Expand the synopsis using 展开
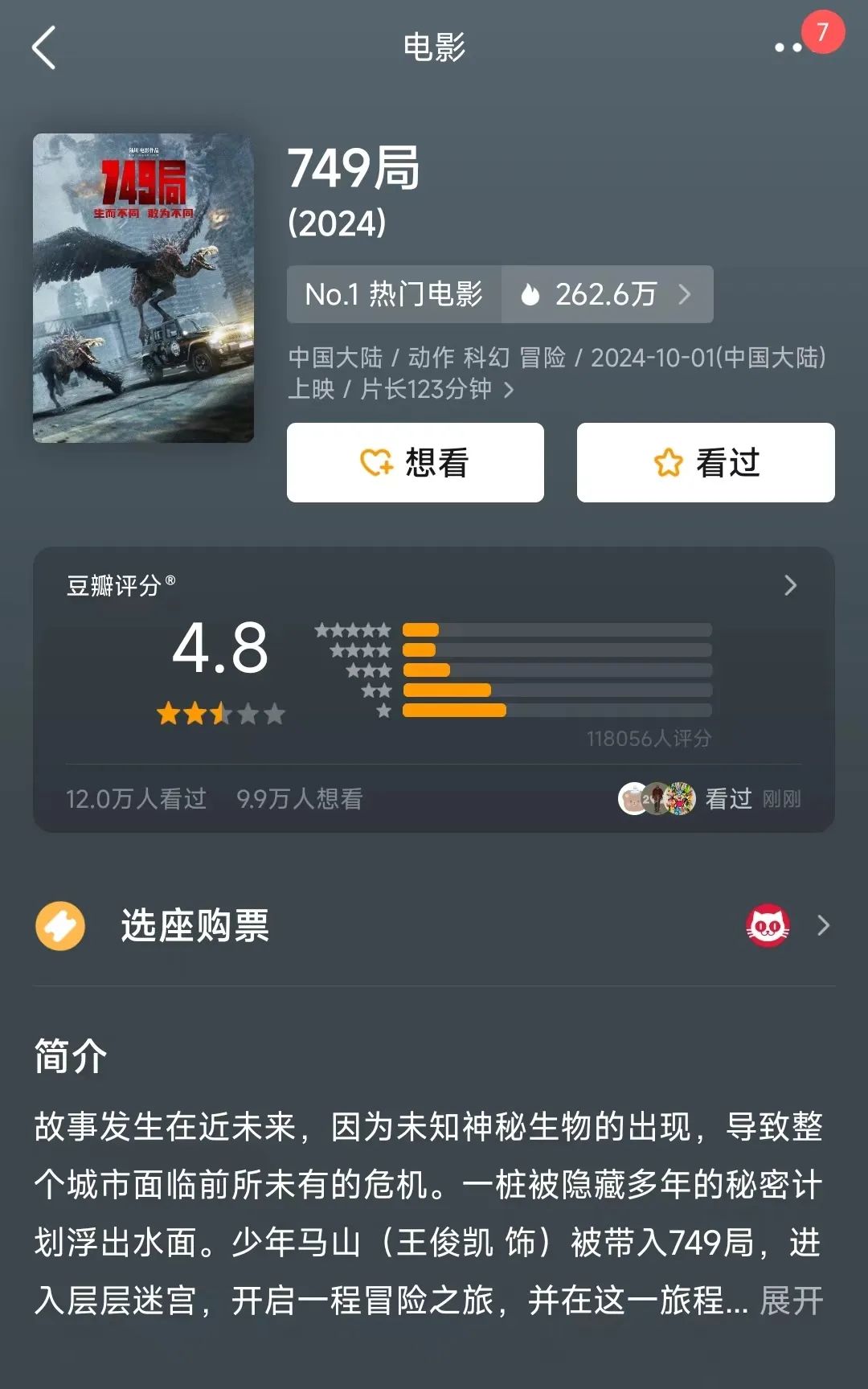This screenshot has height=1389, width=868. point(793,1300)
